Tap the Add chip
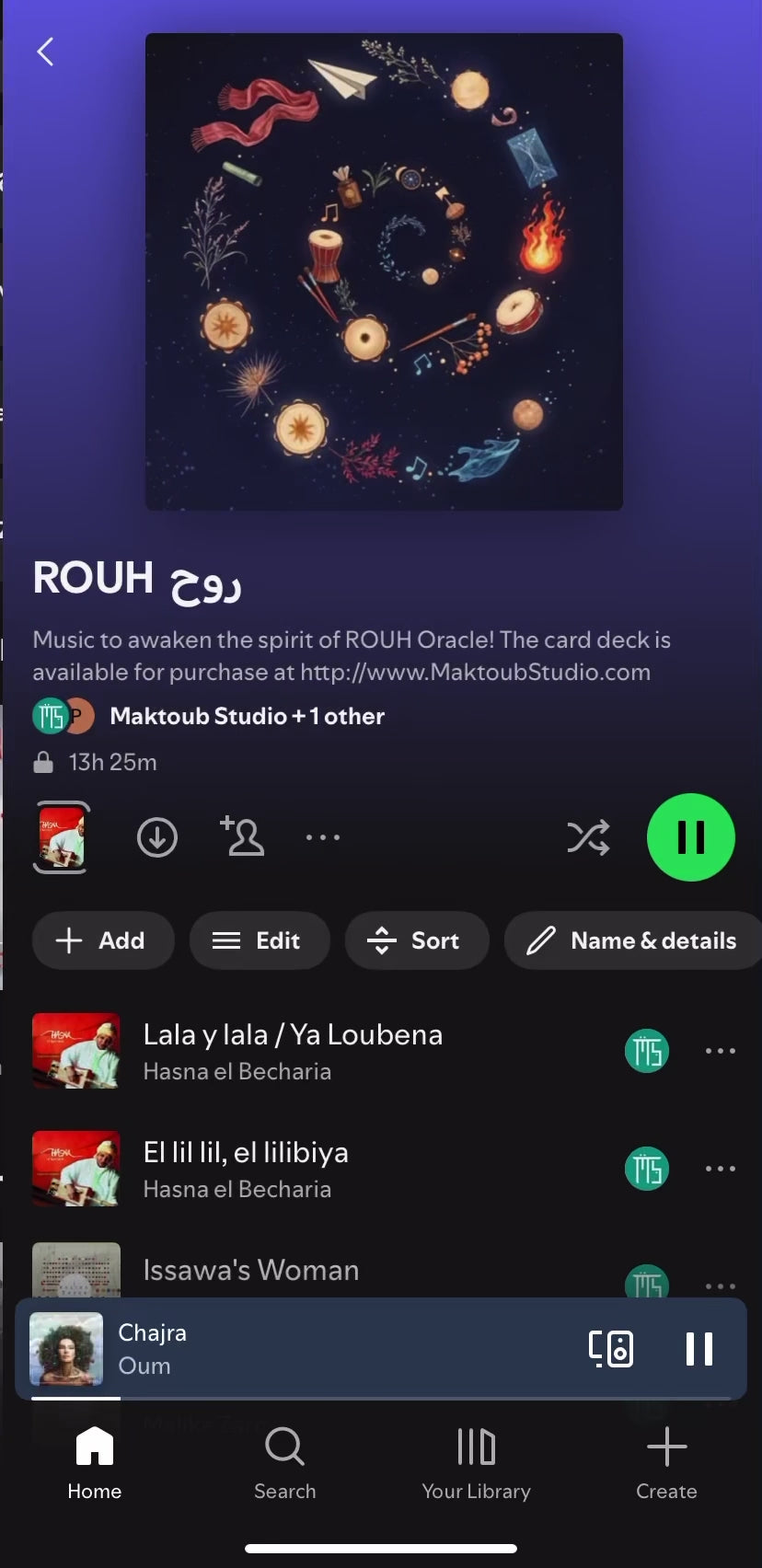762x1568 pixels. [x=102, y=940]
